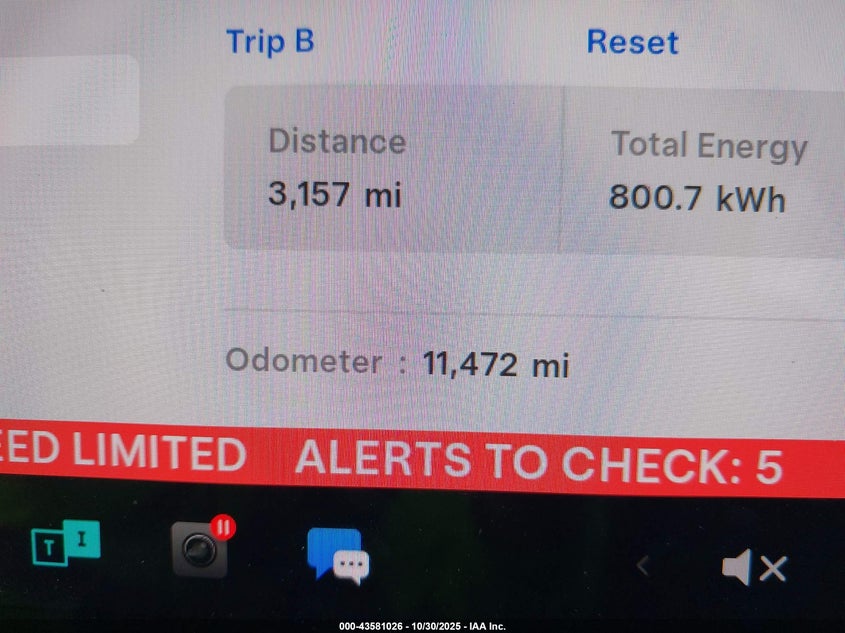The width and height of the screenshot is (845, 633).
Task: Open the teal TI app icon
Action: pyautogui.click(x=66, y=545)
